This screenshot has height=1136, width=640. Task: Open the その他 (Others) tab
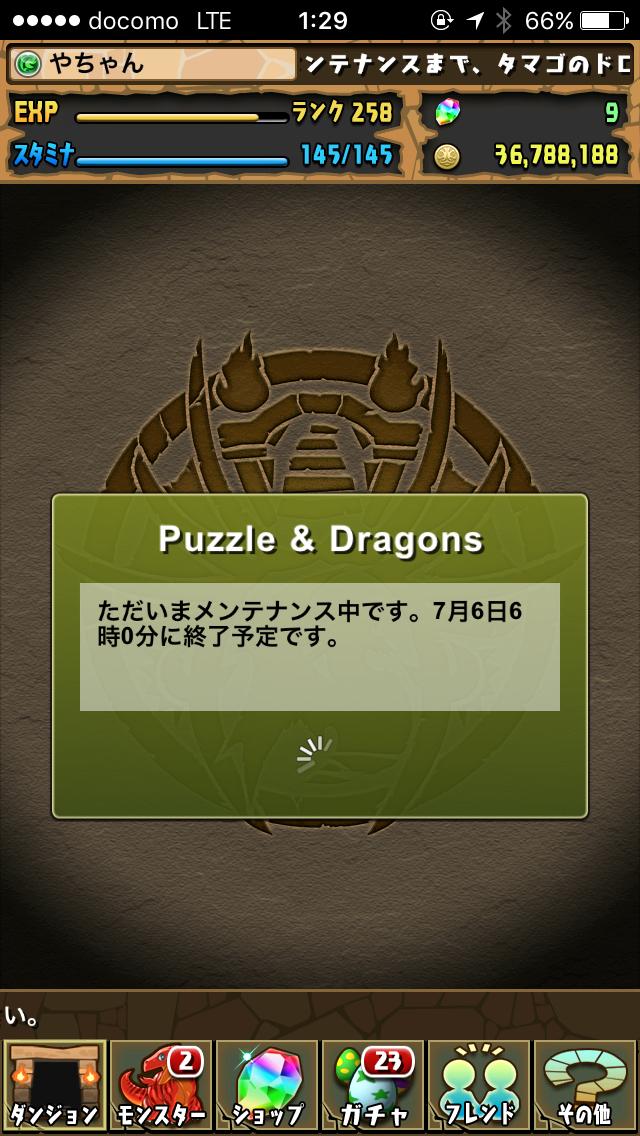coord(586,1085)
